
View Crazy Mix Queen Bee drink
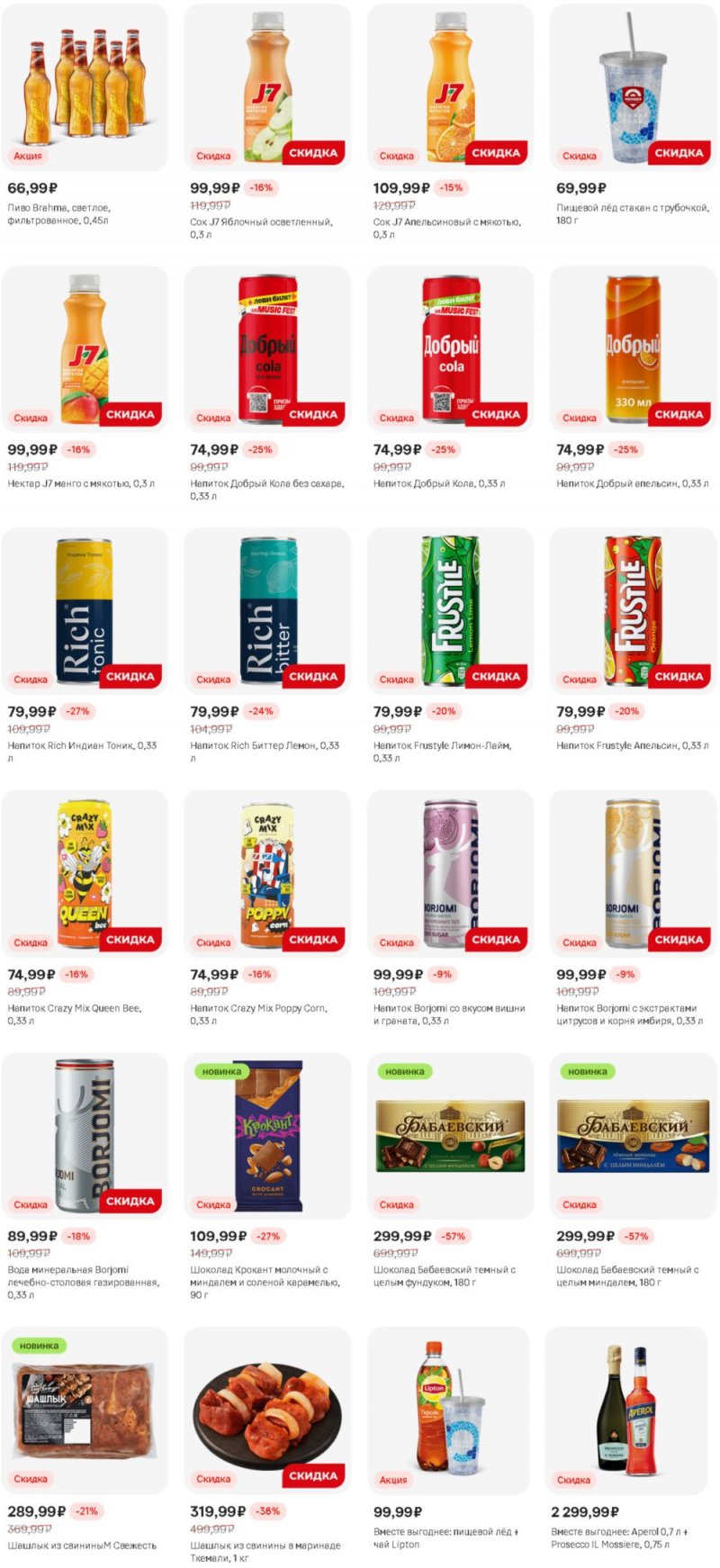click(x=85, y=873)
